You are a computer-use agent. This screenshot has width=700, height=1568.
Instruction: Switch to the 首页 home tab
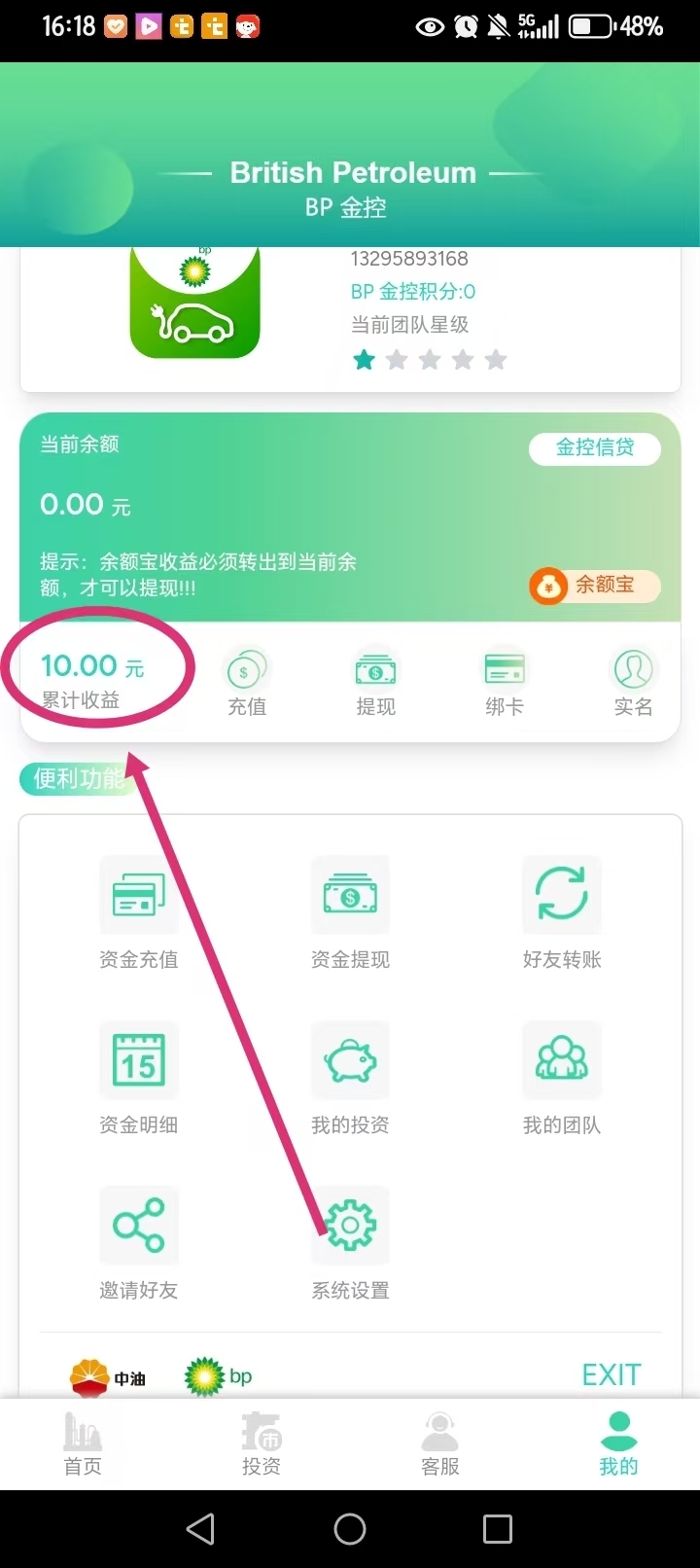click(x=83, y=1444)
